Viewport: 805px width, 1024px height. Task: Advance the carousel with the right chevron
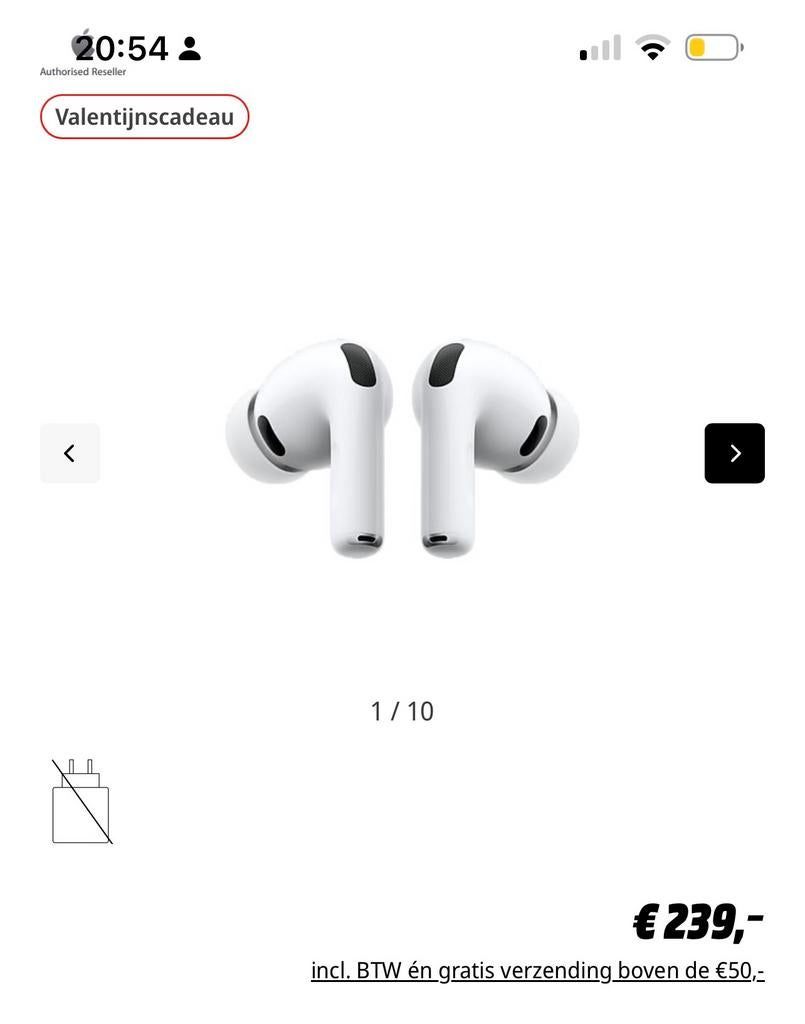(x=734, y=452)
